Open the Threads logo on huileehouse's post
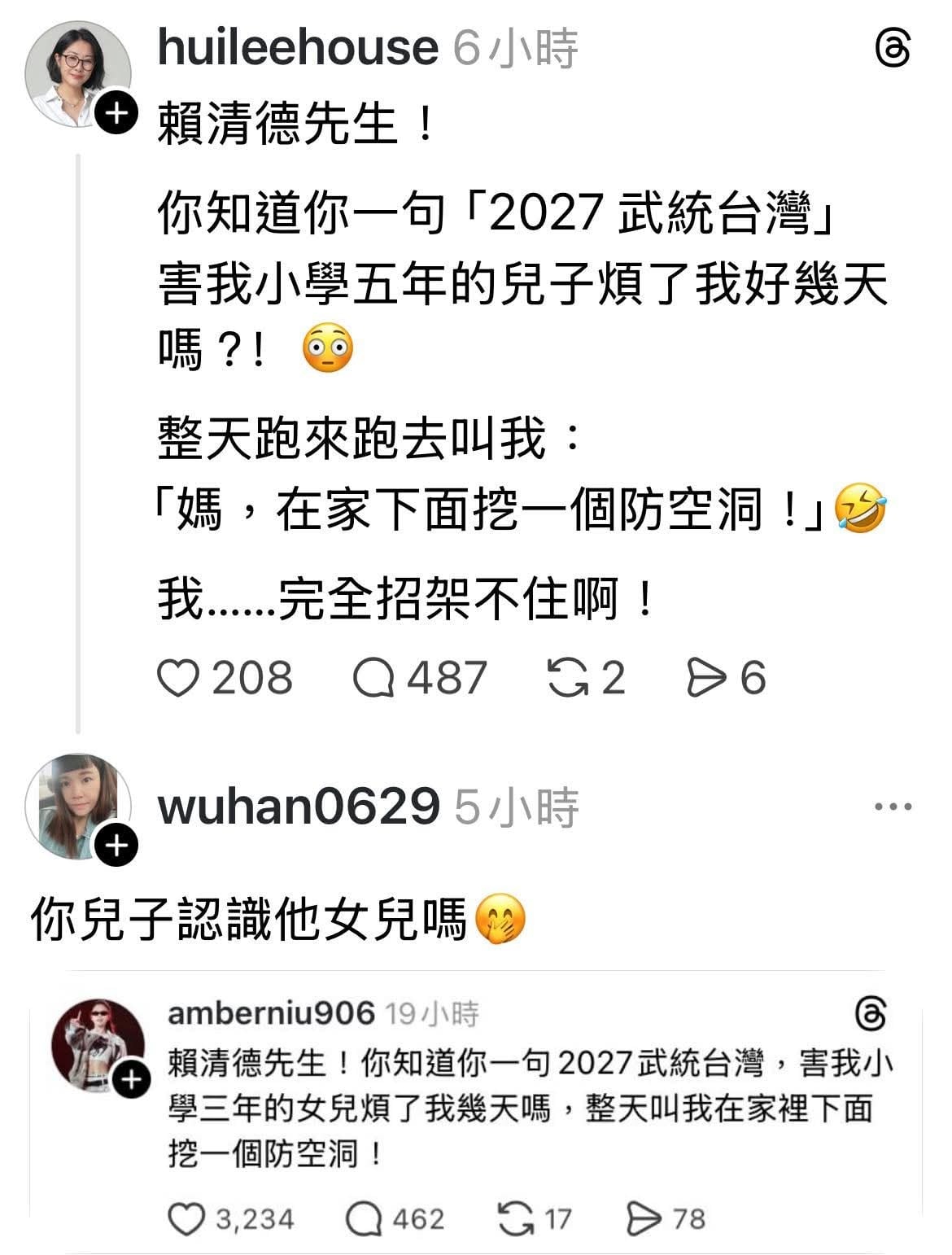This screenshot has height=1255, width=952. [x=893, y=50]
